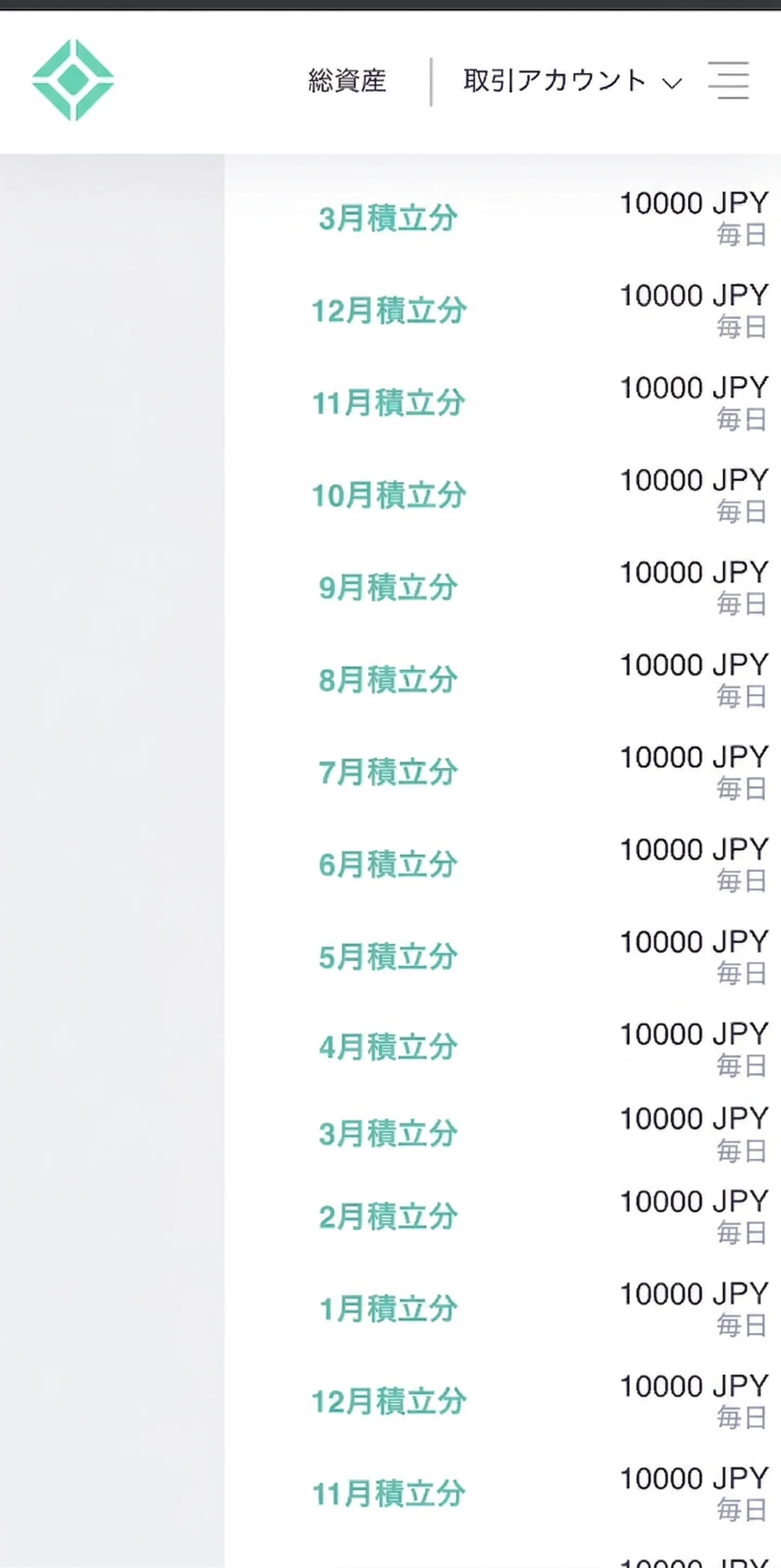Viewport: 781px width, 1568px height.
Task: Select the 8月積立分 savings record
Action: point(388,680)
